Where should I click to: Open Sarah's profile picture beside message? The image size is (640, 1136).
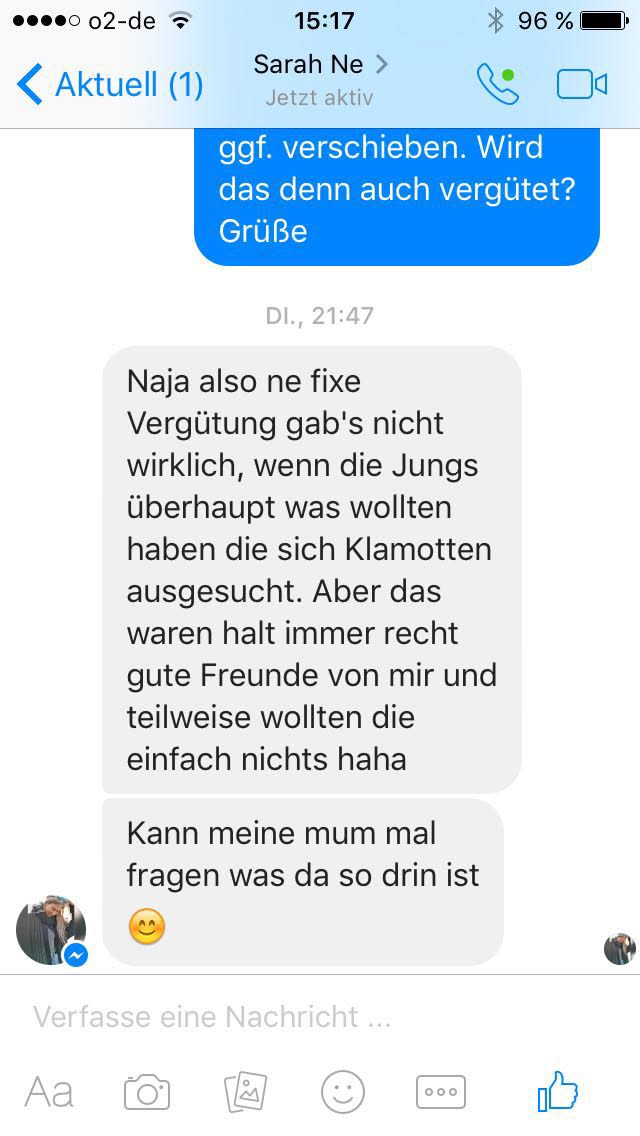pos(50,930)
